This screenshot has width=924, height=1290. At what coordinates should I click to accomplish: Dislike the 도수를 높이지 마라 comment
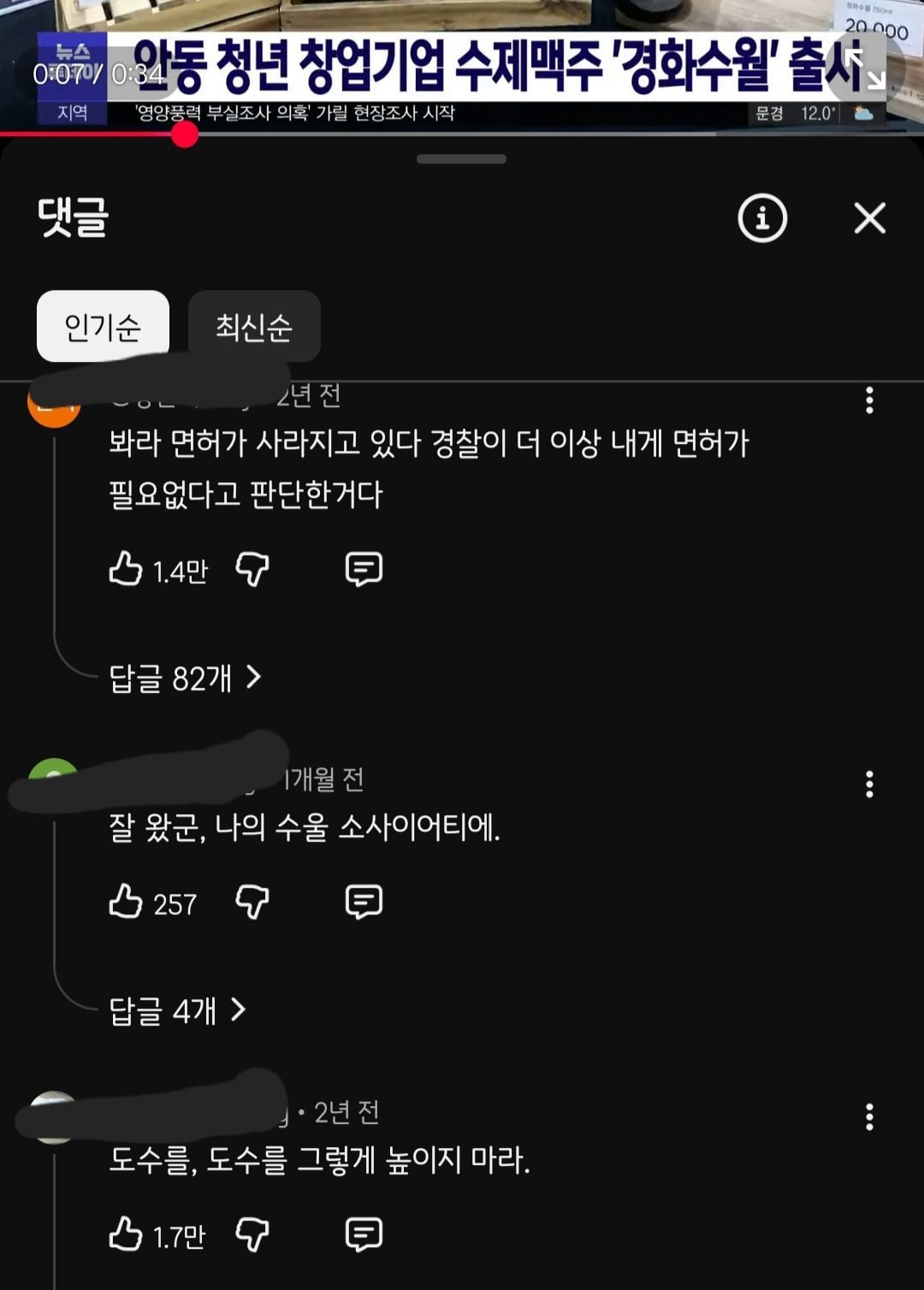tap(252, 1234)
